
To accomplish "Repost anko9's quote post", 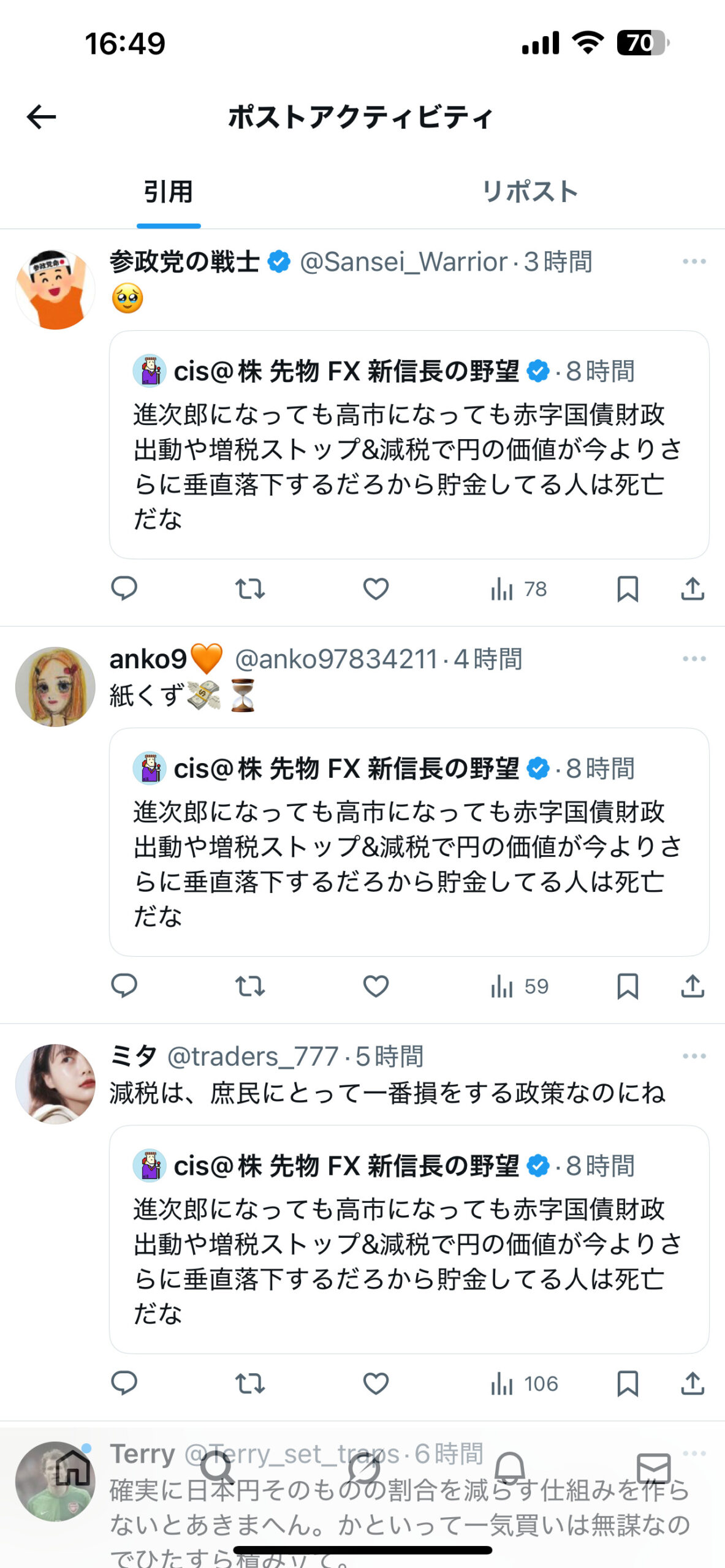I will (250, 987).
